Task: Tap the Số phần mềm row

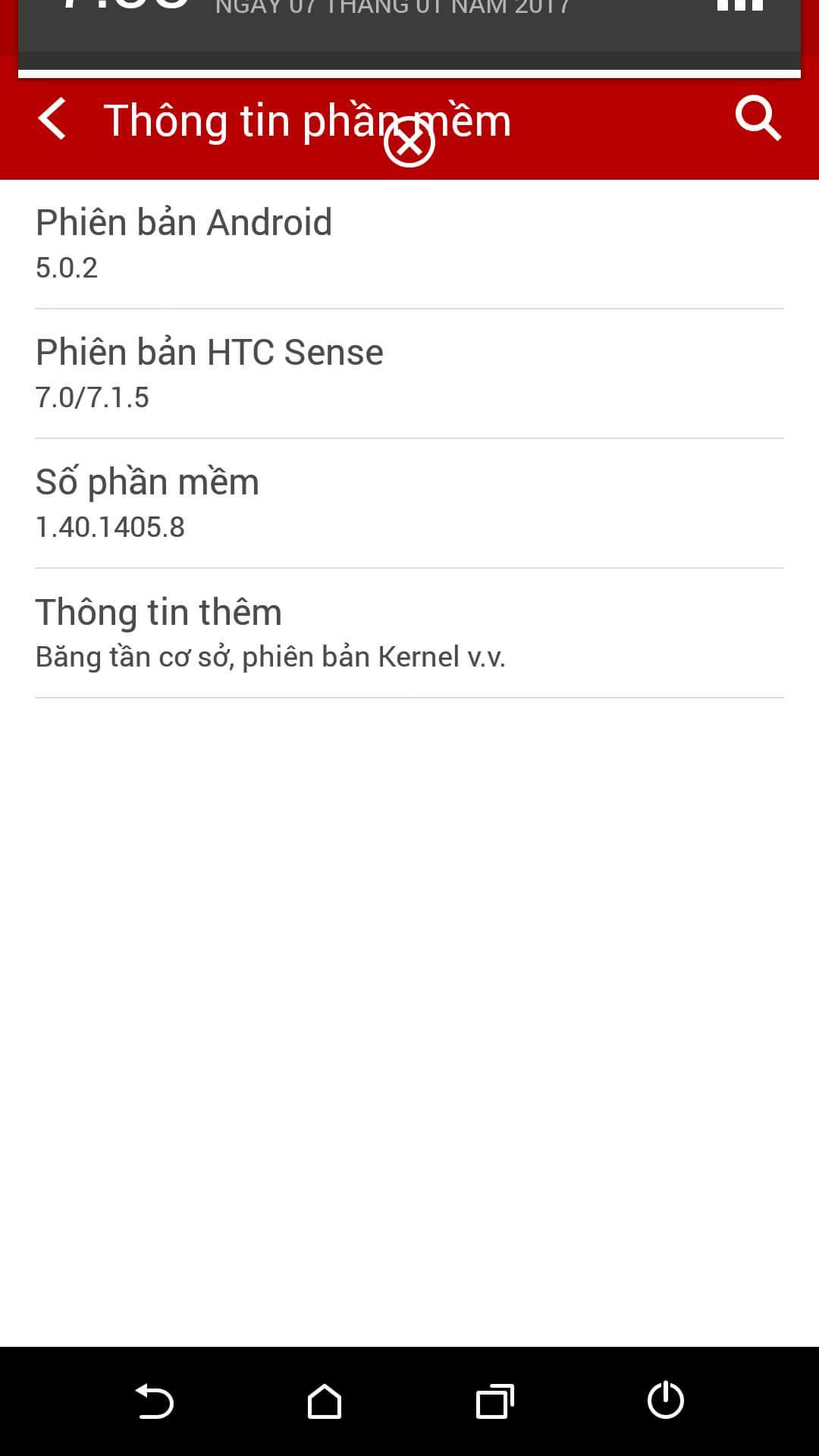Action: pos(409,504)
